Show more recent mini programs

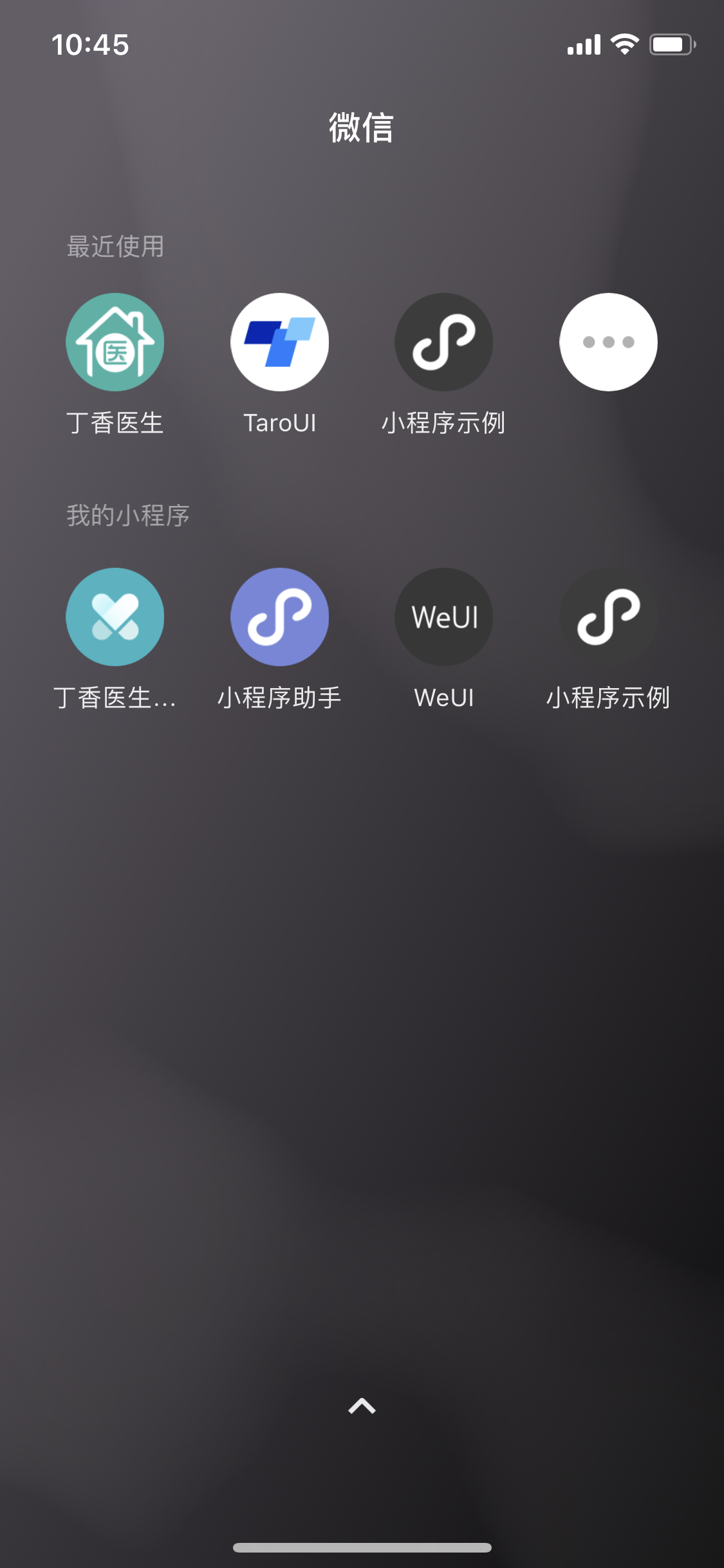pyautogui.click(x=609, y=342)
